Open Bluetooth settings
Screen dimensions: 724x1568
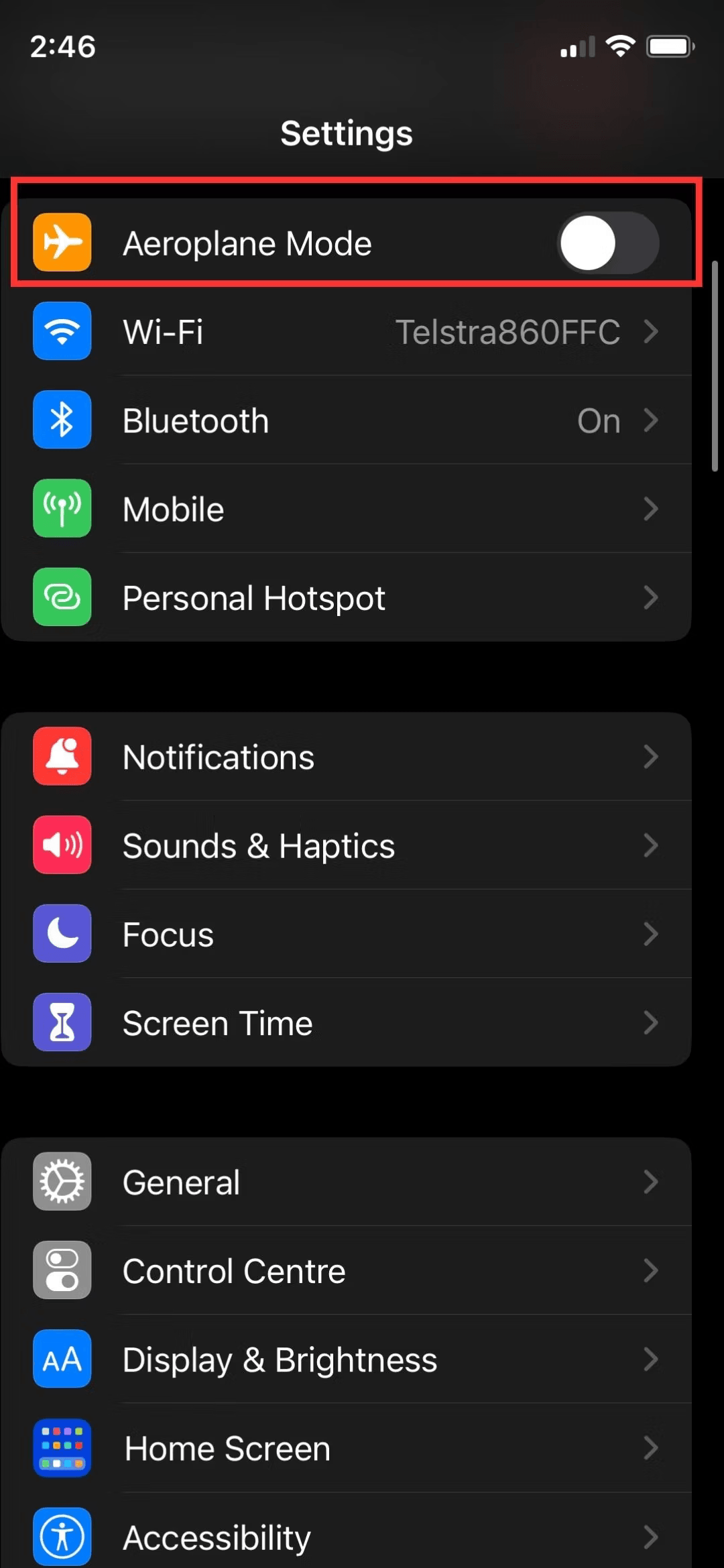pos(346,420)
